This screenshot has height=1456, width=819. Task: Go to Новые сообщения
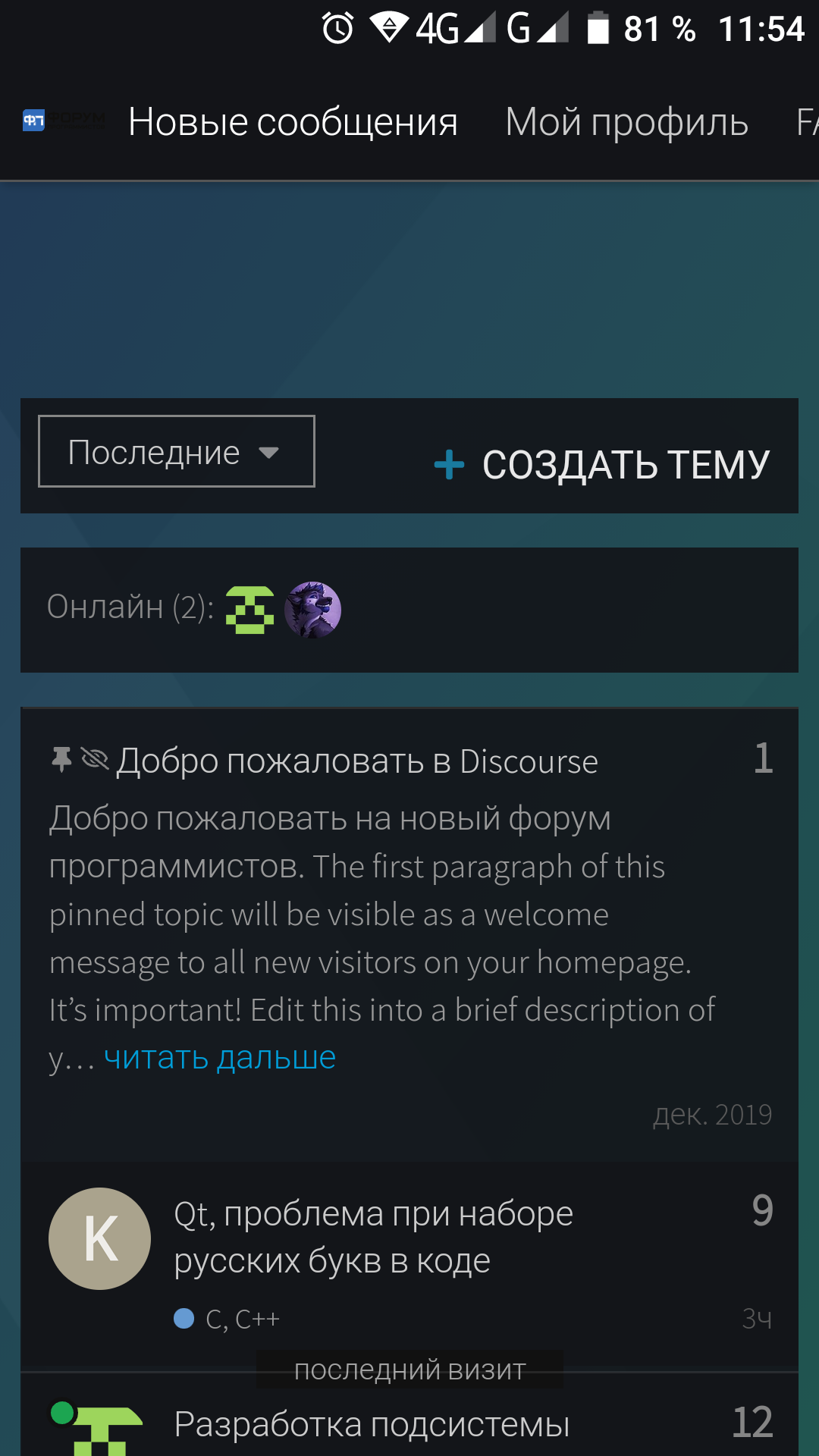293,122
